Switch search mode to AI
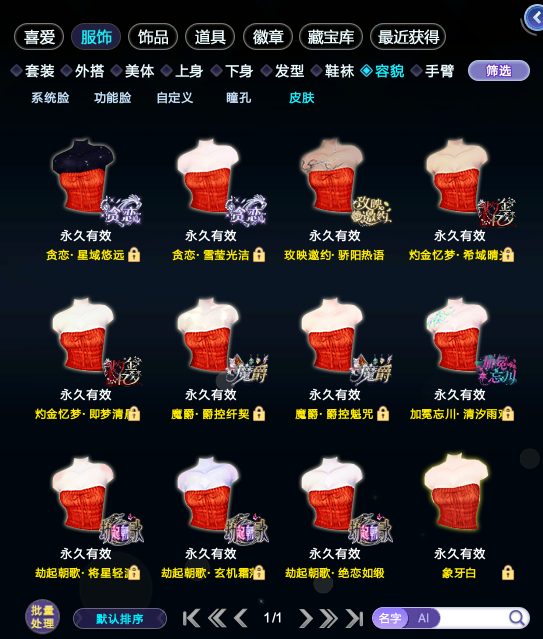 pos(423,618)
